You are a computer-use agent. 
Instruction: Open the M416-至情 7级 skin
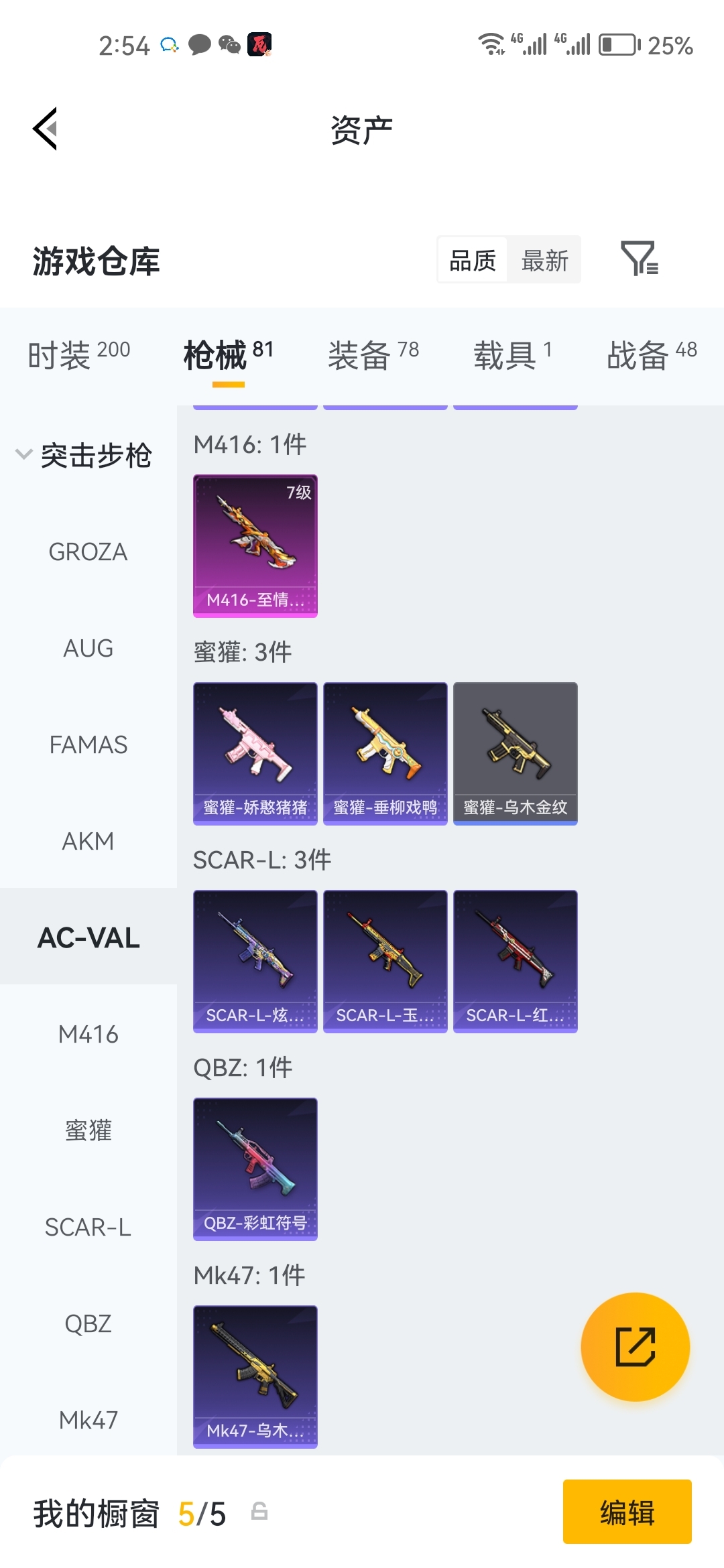pos(255,545)
